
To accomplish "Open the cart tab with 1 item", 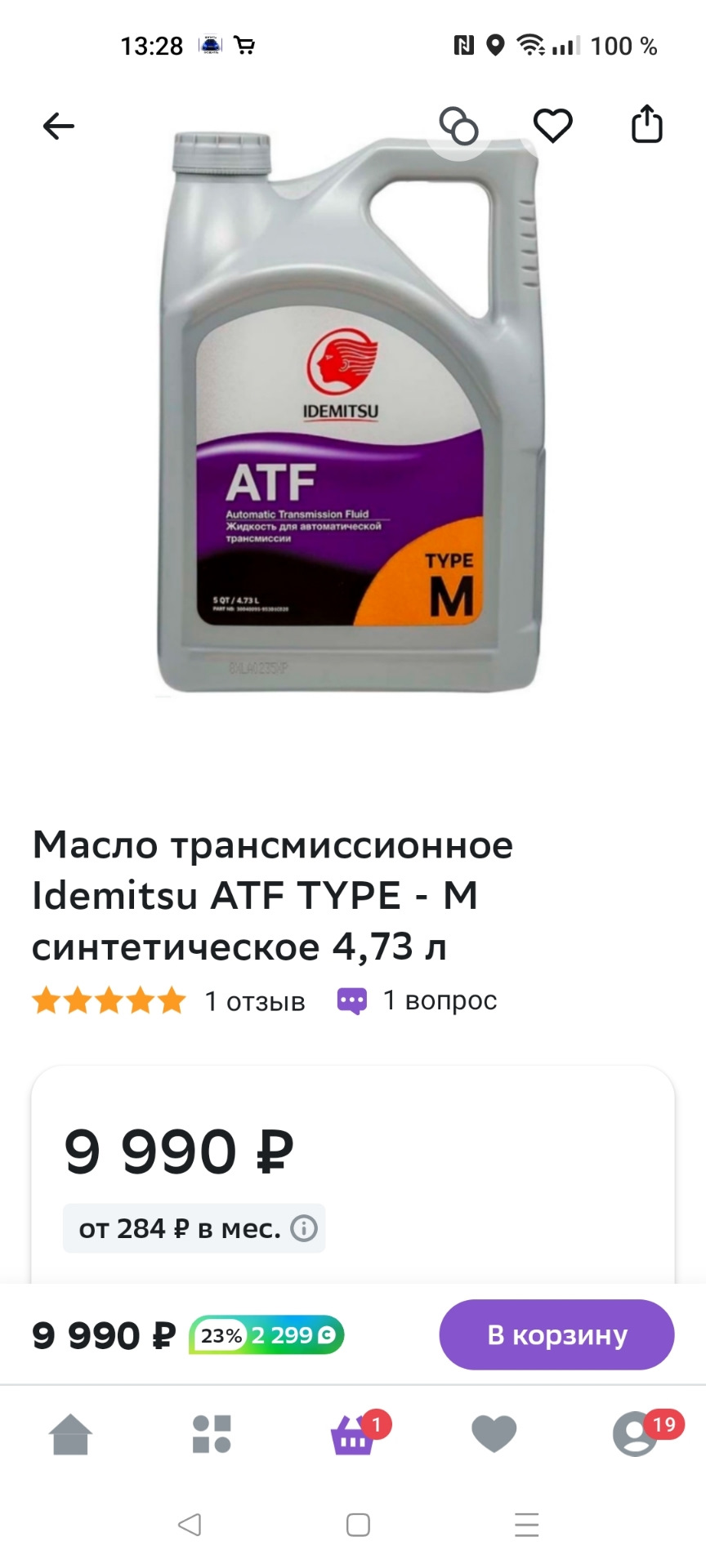I will coord(353,1435).
